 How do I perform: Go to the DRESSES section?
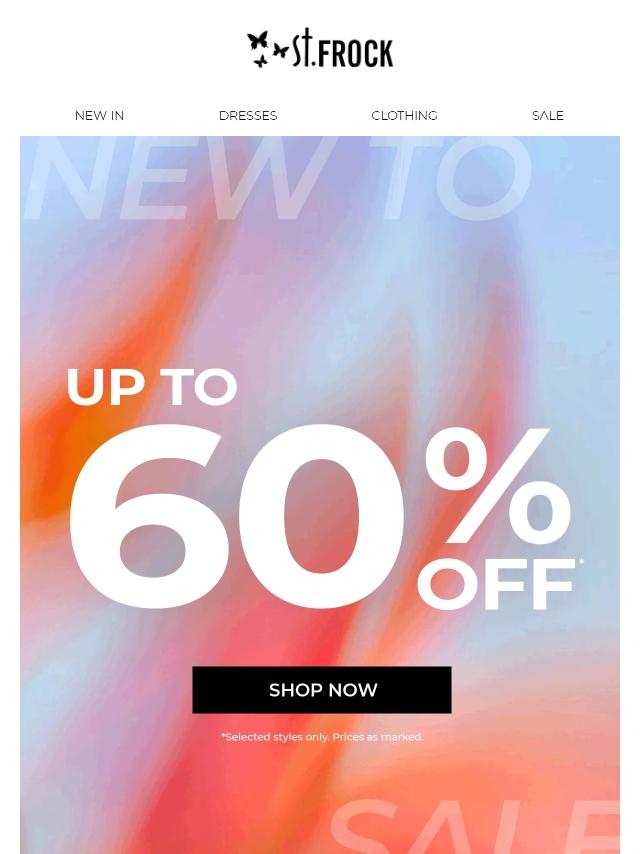click(x=248, y=116)
